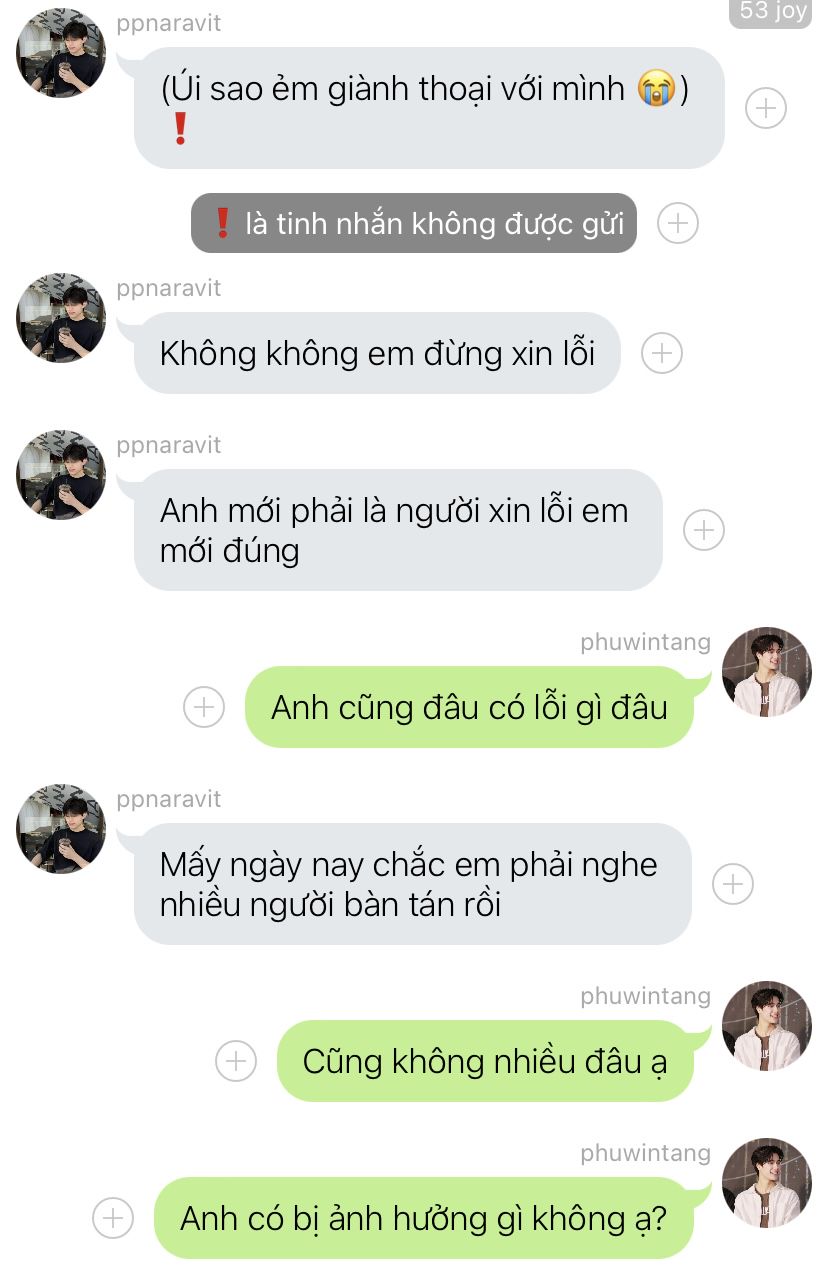This screenshot has width=828, height=1282.
Task: Tap the plus next to "Anh có bị ảnh hưởng gì không ạ?"
Action: click(113, 1218)
